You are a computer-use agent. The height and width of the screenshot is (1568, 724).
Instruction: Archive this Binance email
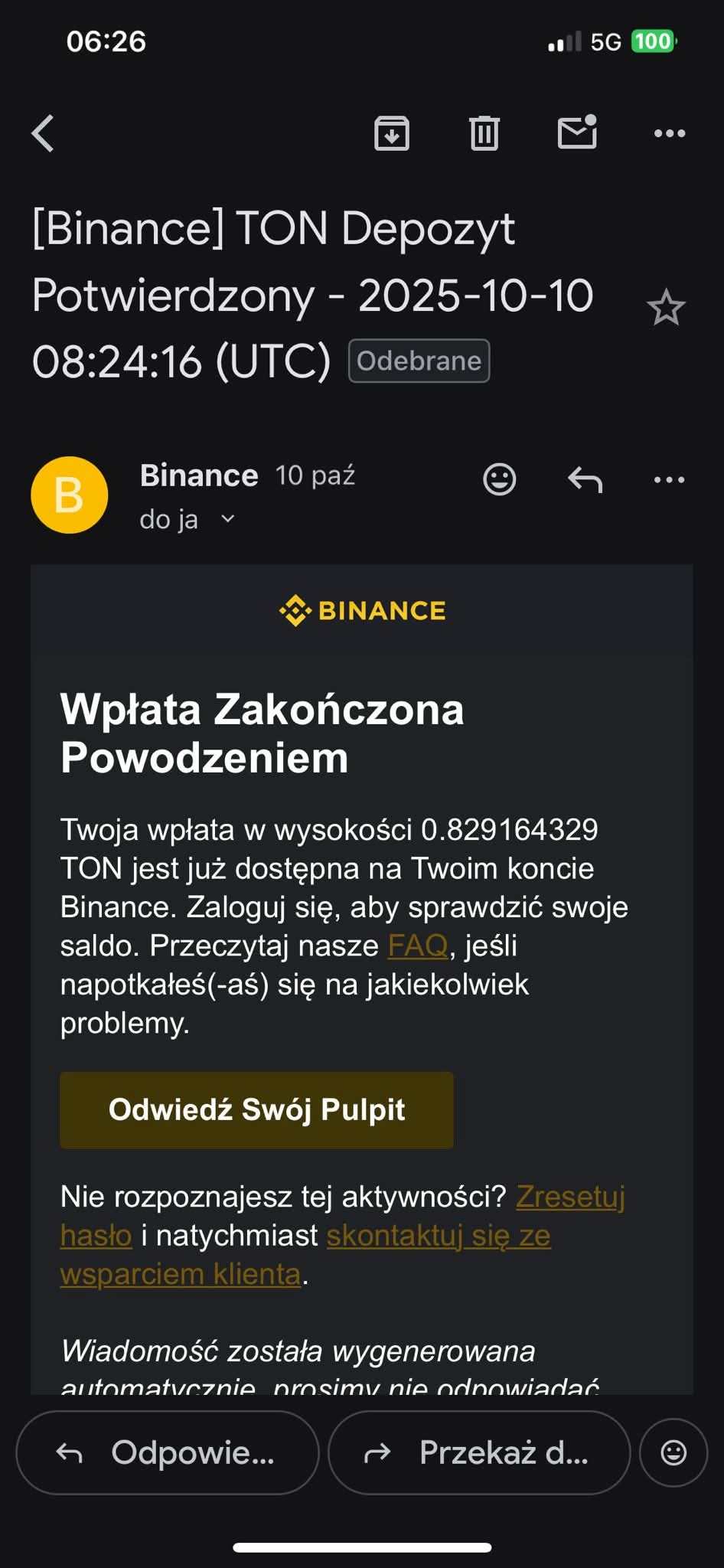click(392, 133)
